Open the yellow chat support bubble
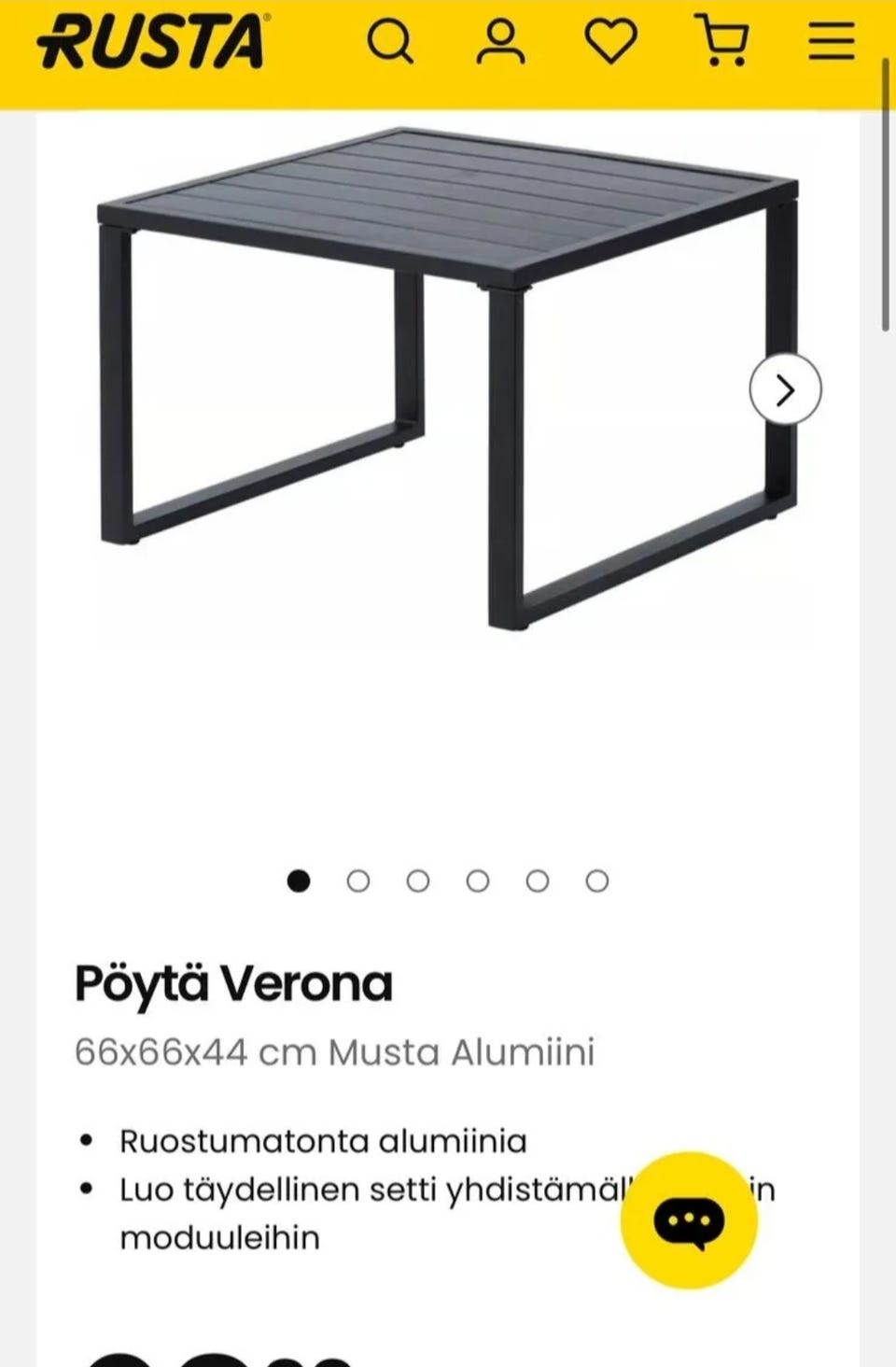896x1367 pixels. point(689,1220)
